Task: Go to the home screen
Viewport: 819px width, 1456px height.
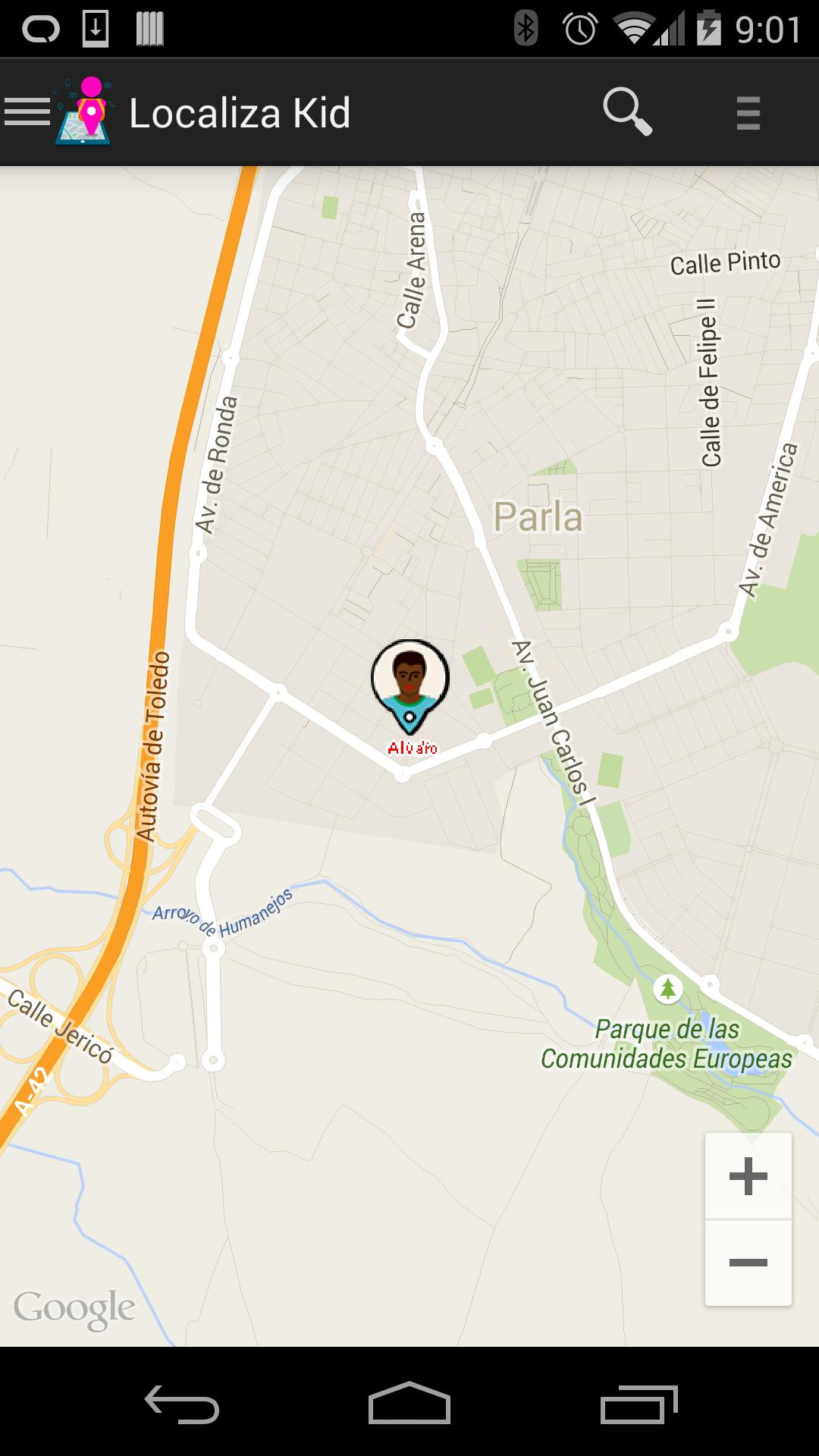Action: coord(409,1404)
